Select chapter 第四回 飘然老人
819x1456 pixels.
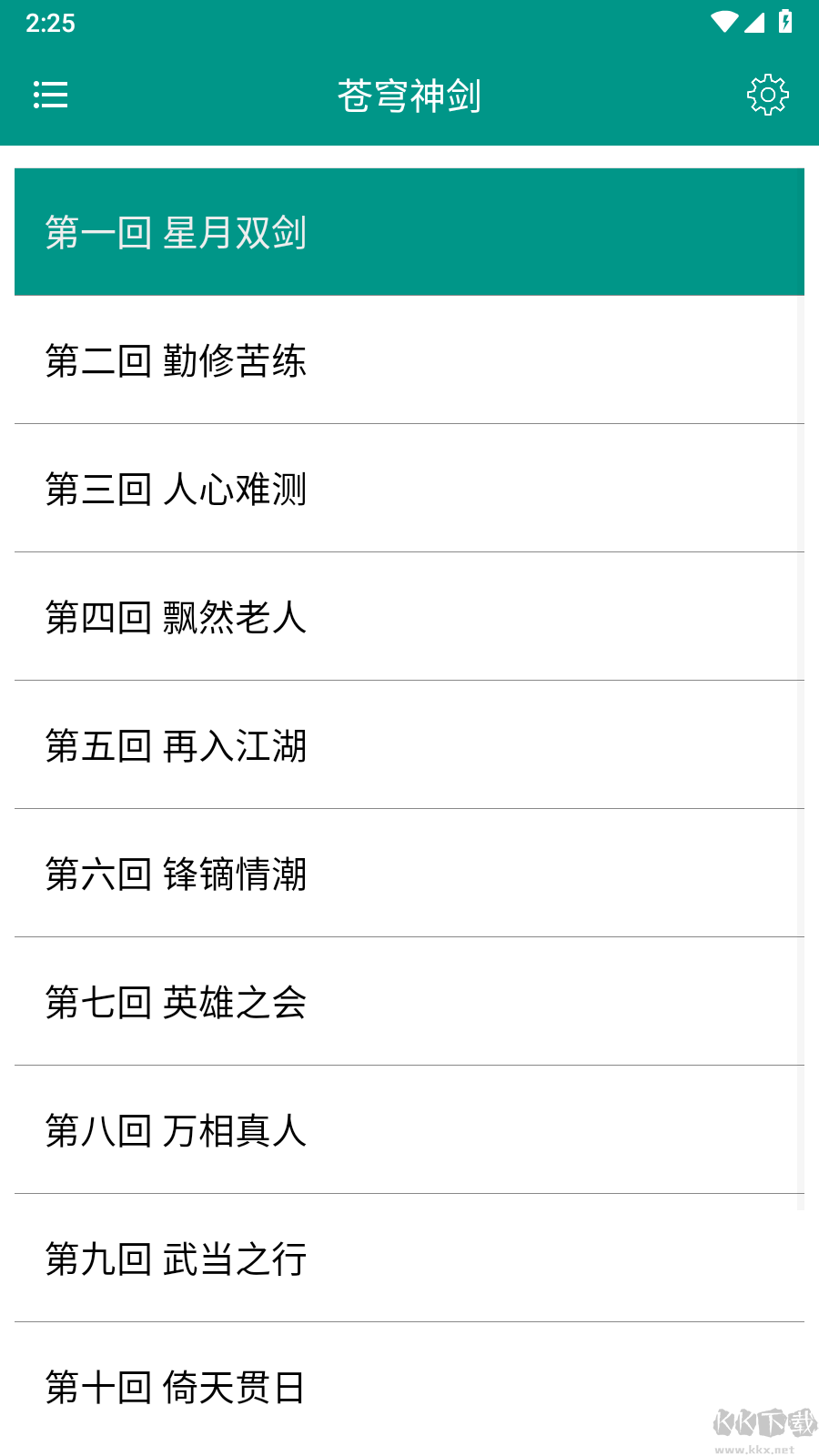pyautogui.click(x=178, y=617)
